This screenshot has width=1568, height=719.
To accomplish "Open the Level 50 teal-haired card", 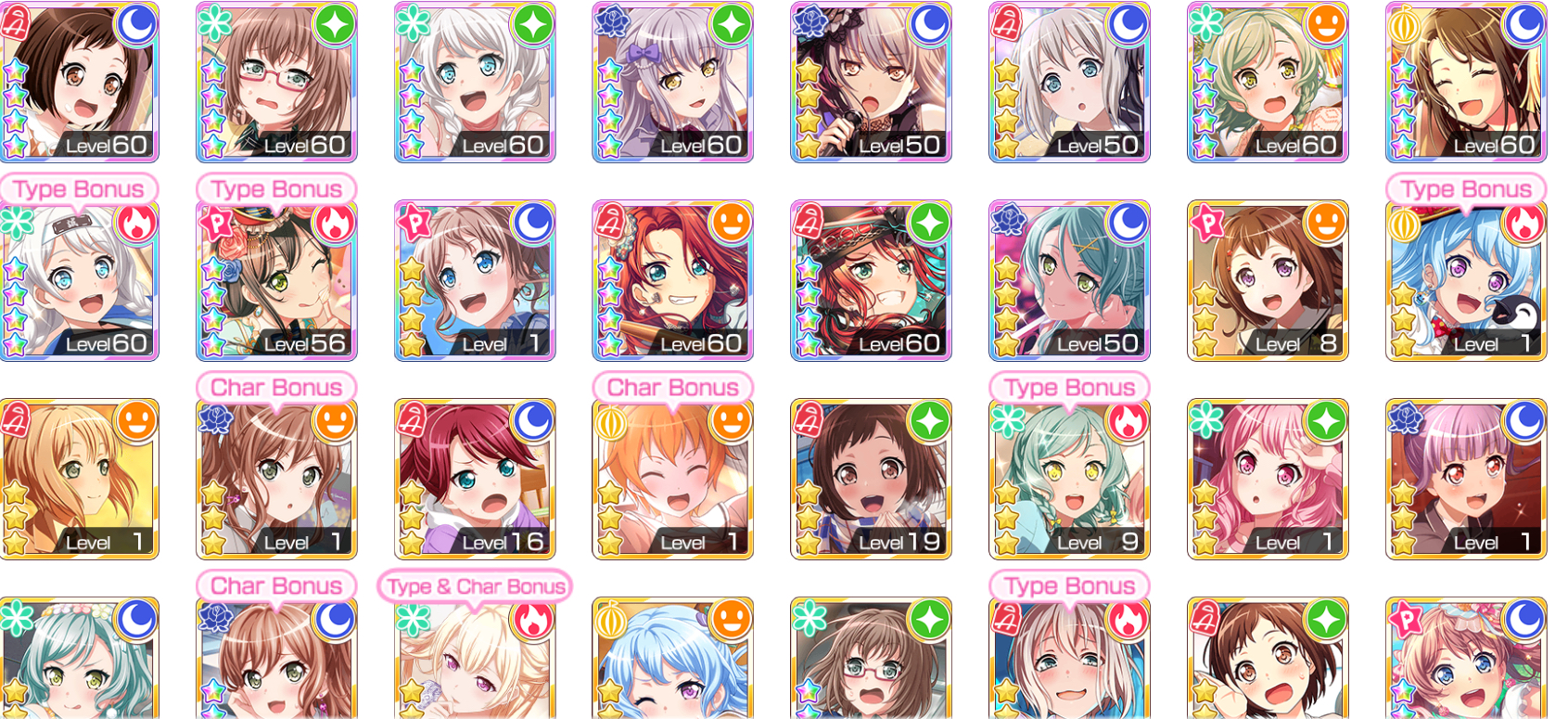I will [x=1069, y=280].
